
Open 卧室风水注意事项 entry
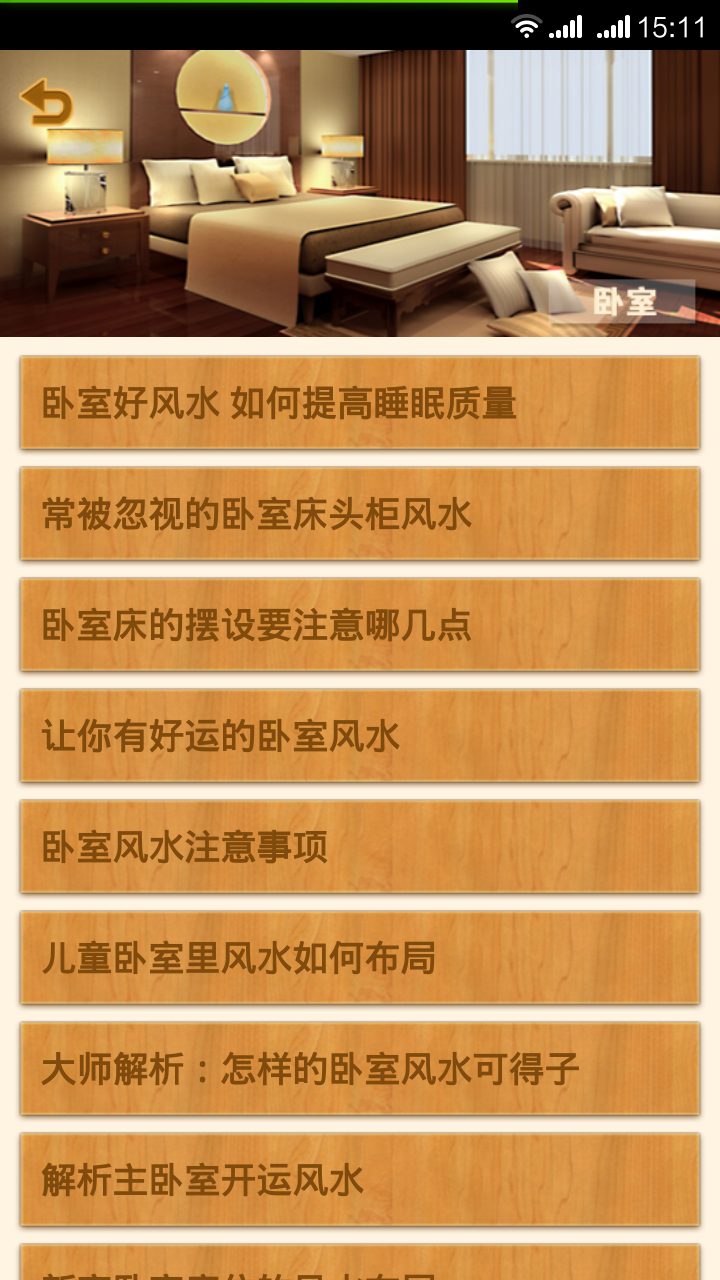pyautogui.click(x=360, y=847)
